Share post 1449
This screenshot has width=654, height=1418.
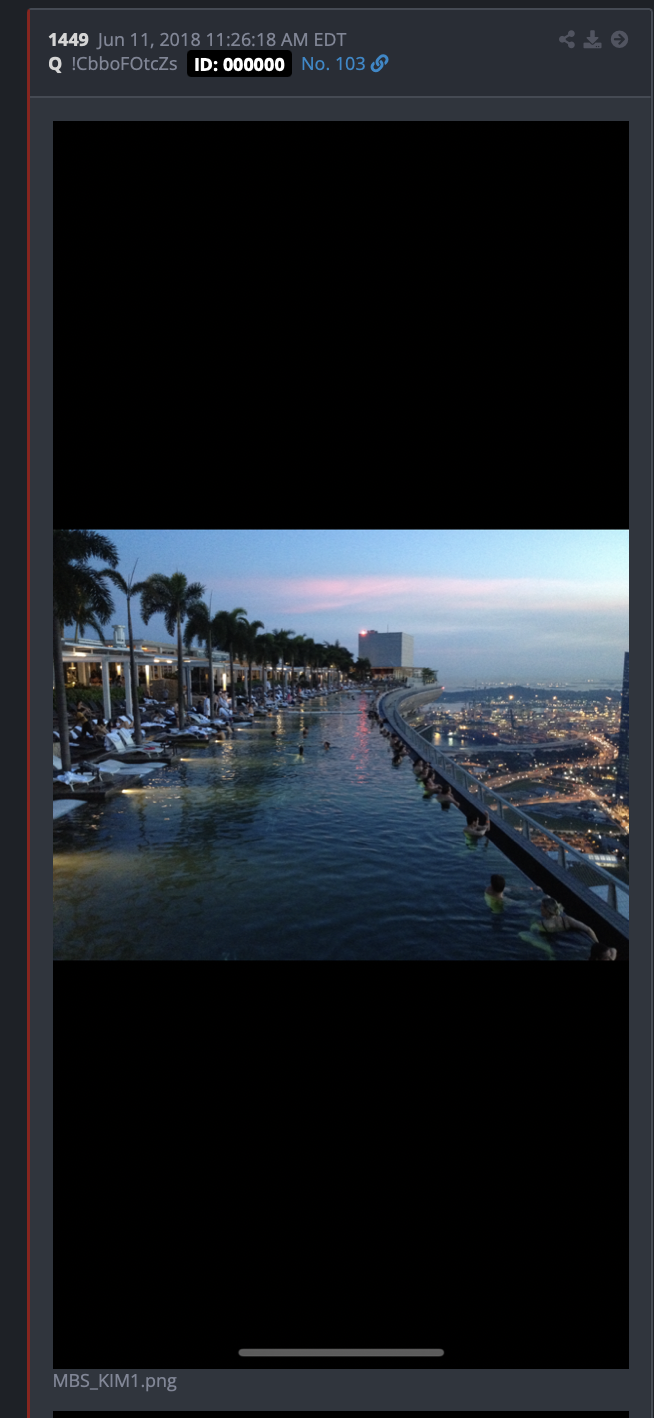pyautogui.click(x=567, y=40)
